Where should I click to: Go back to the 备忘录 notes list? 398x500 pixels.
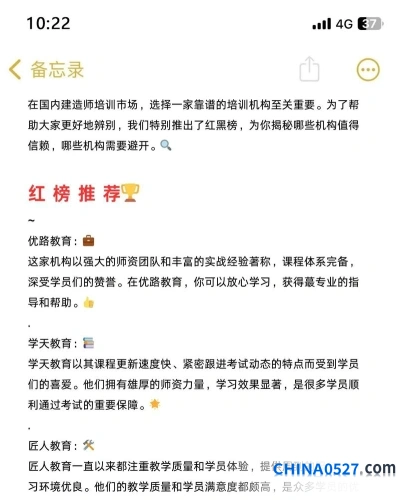[x=46, y=70]
